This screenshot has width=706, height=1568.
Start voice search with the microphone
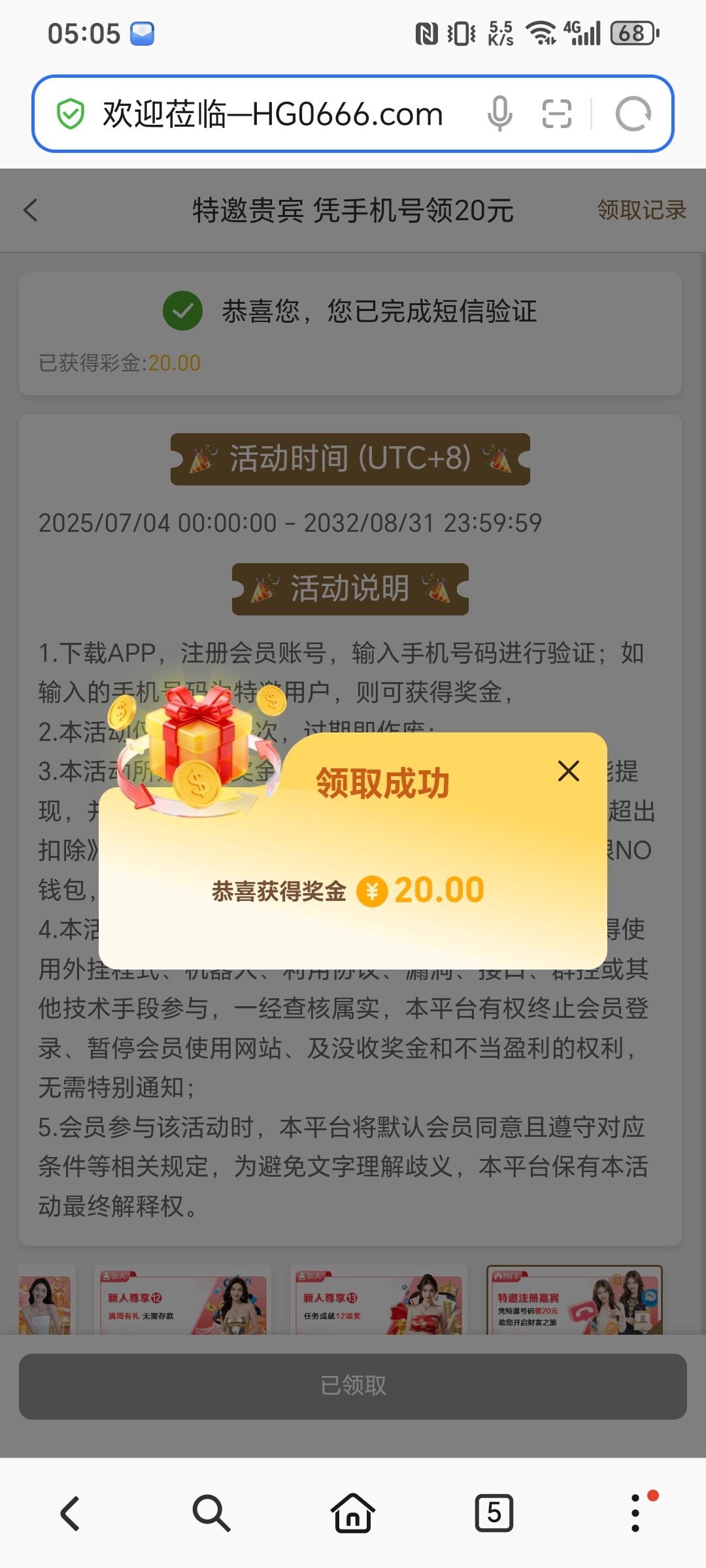coord(499,114)
